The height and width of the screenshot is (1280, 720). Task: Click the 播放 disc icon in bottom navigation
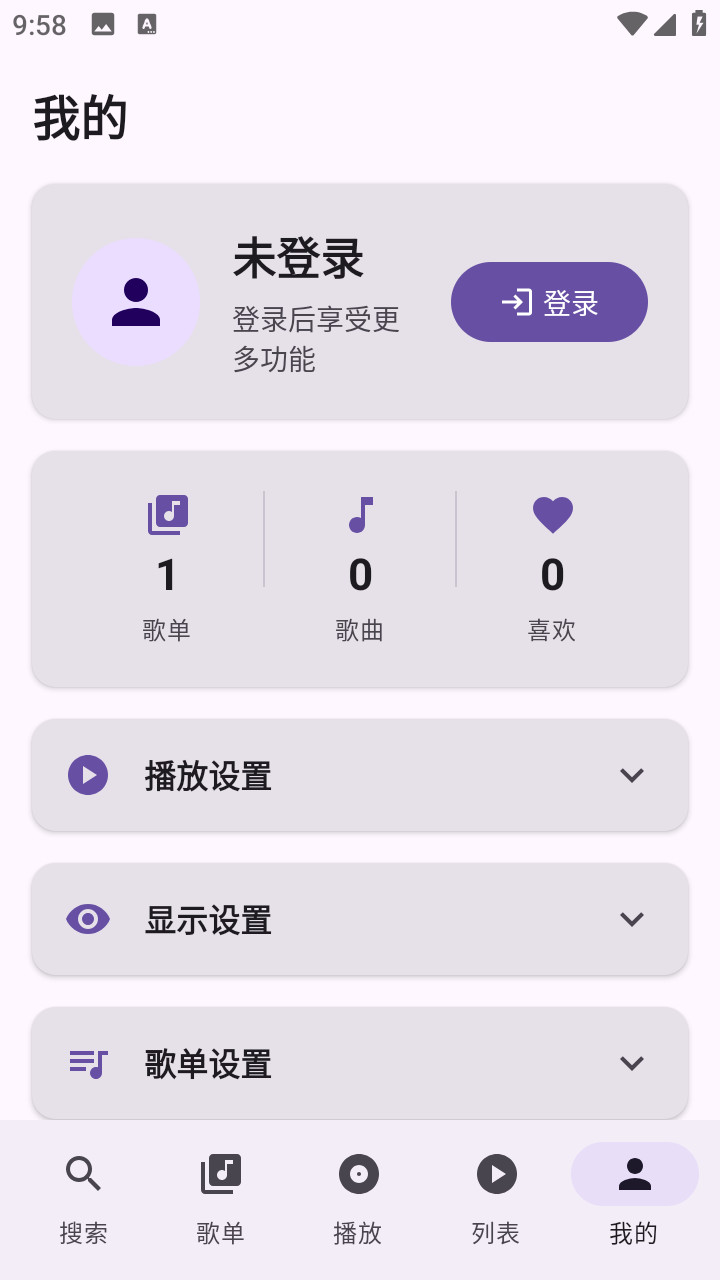(x=358, y=1173)
